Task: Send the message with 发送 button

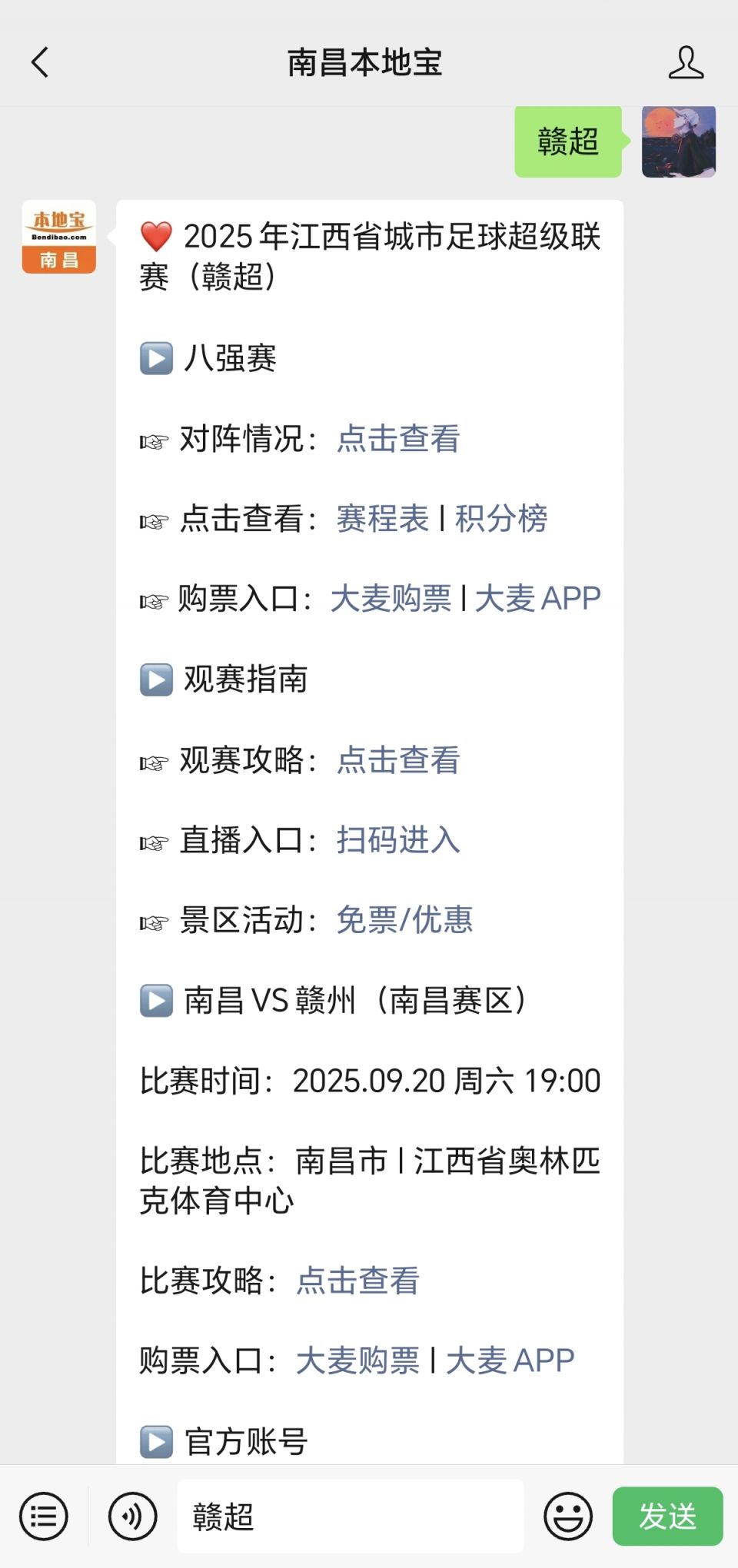Action: pos(667,1517)
